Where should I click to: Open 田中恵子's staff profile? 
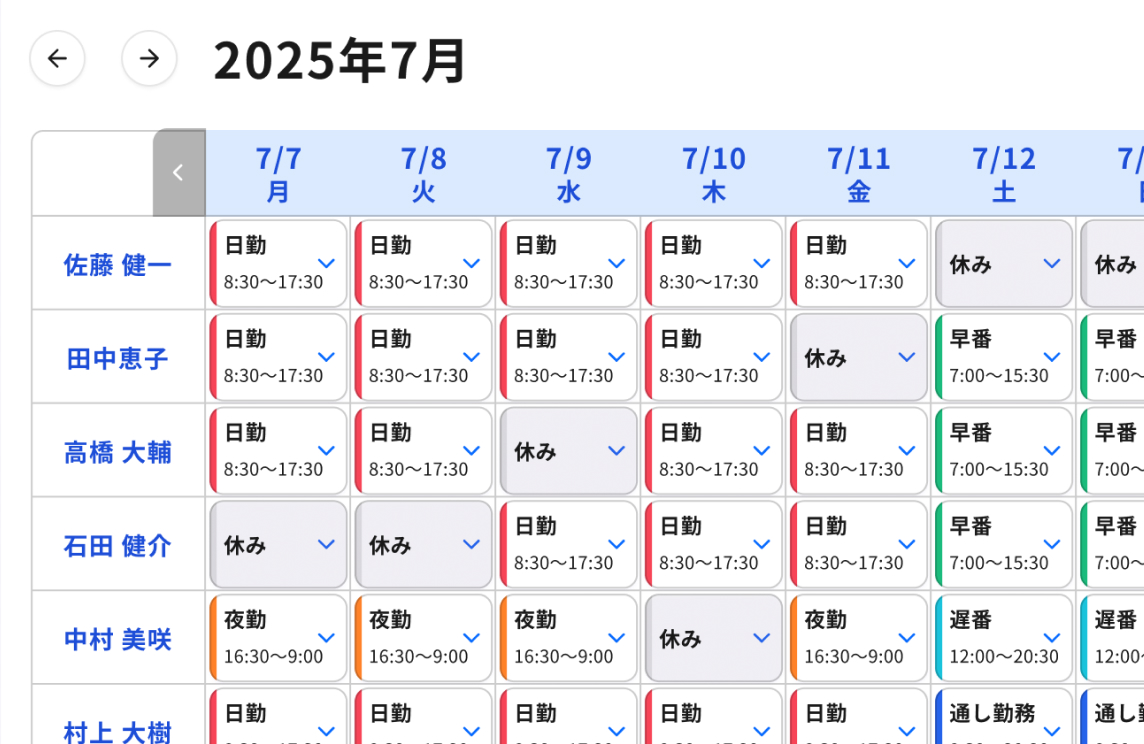point(117,359)
